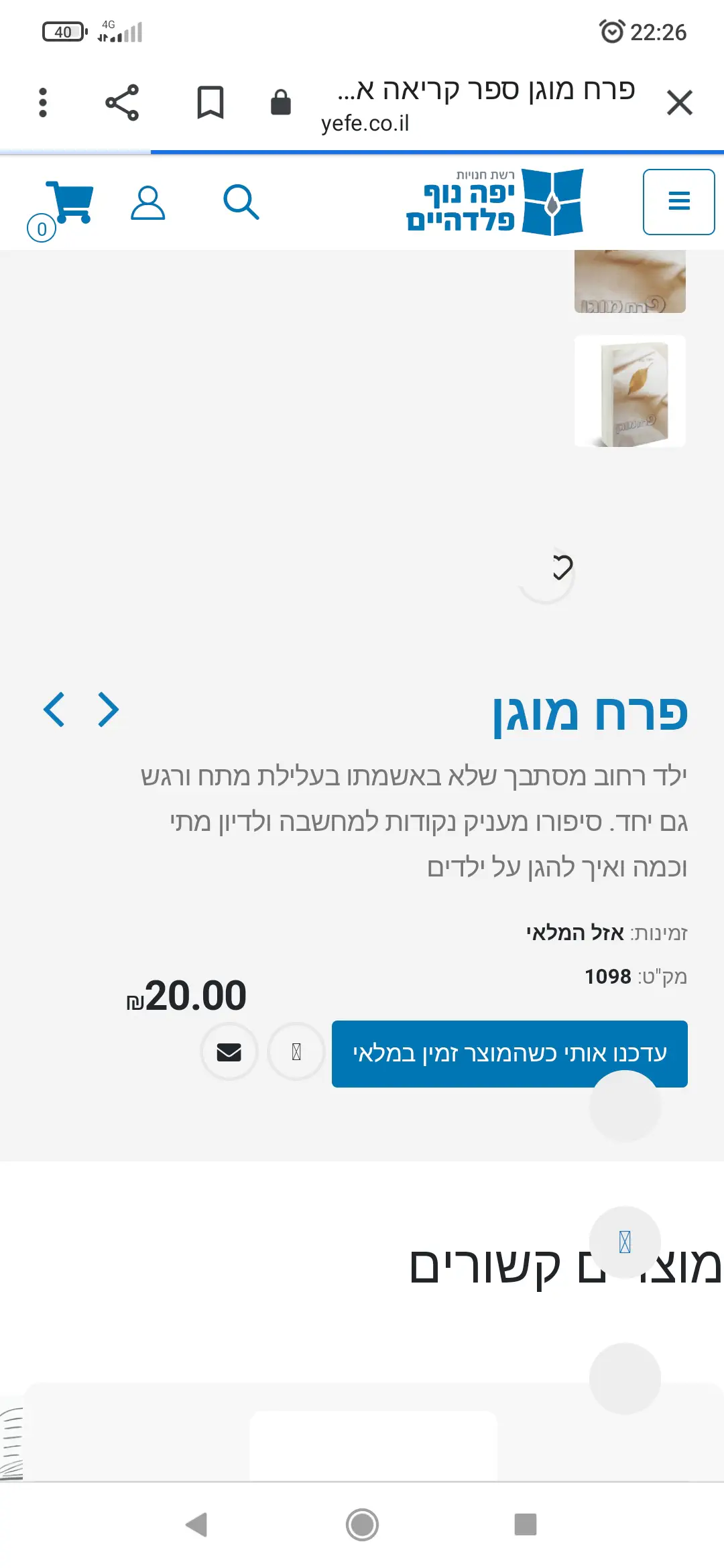Bookmark this page in the browser
Image resolution: width=724 pixels, height=1568 pixels.
coord(210,103)
